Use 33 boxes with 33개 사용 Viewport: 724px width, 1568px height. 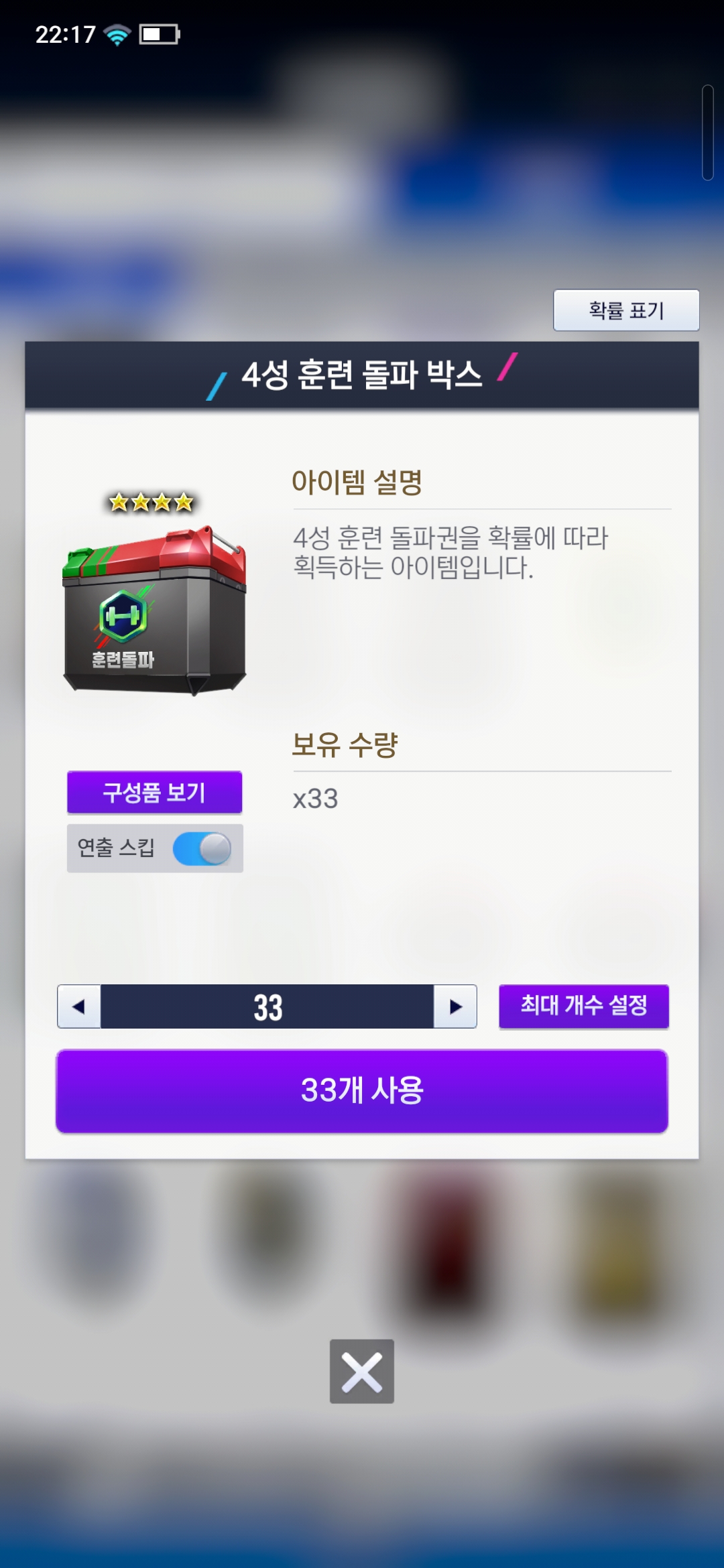362,1091
